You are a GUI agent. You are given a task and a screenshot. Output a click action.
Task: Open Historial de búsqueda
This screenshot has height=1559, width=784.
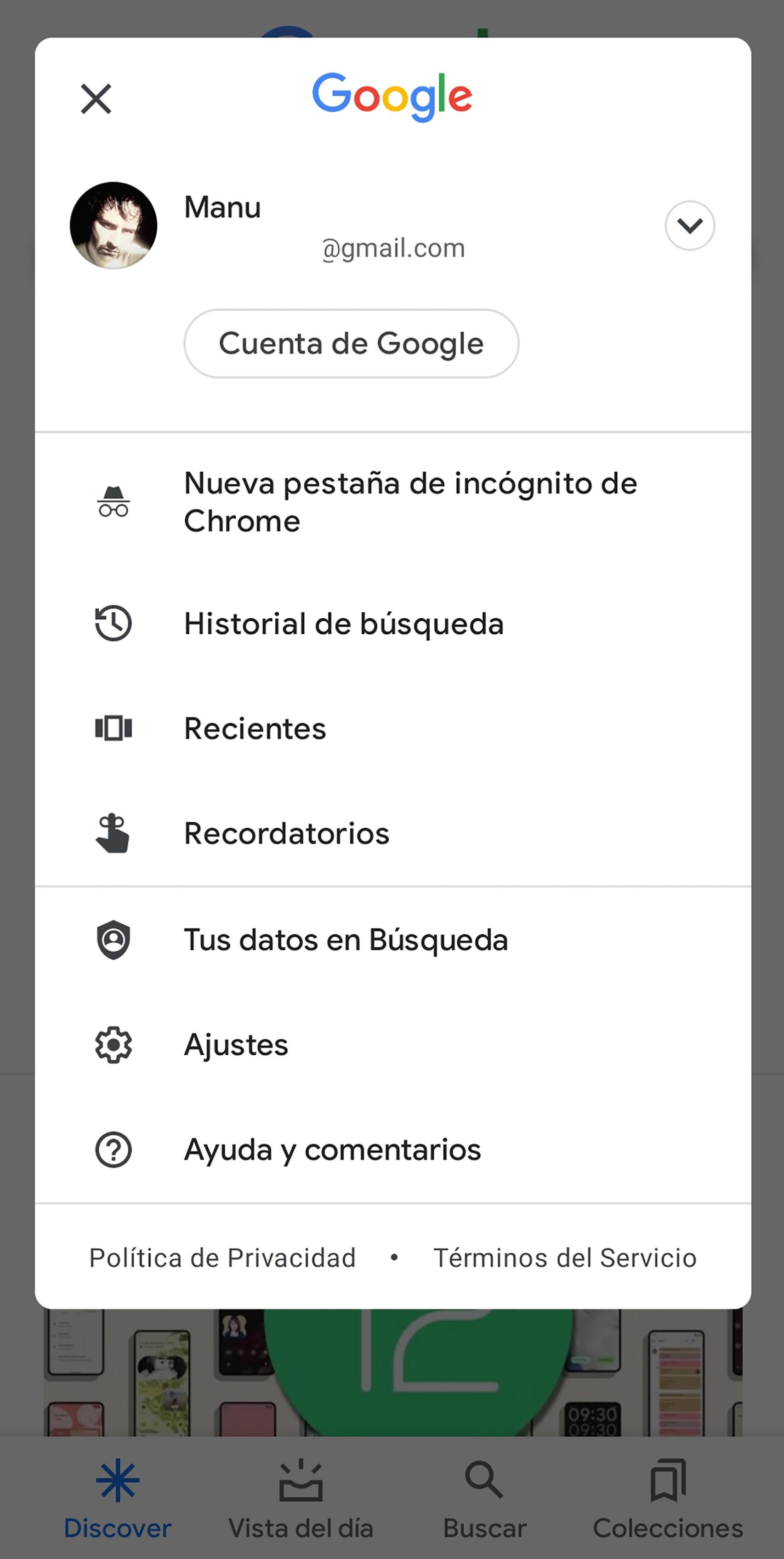point(344,623)
